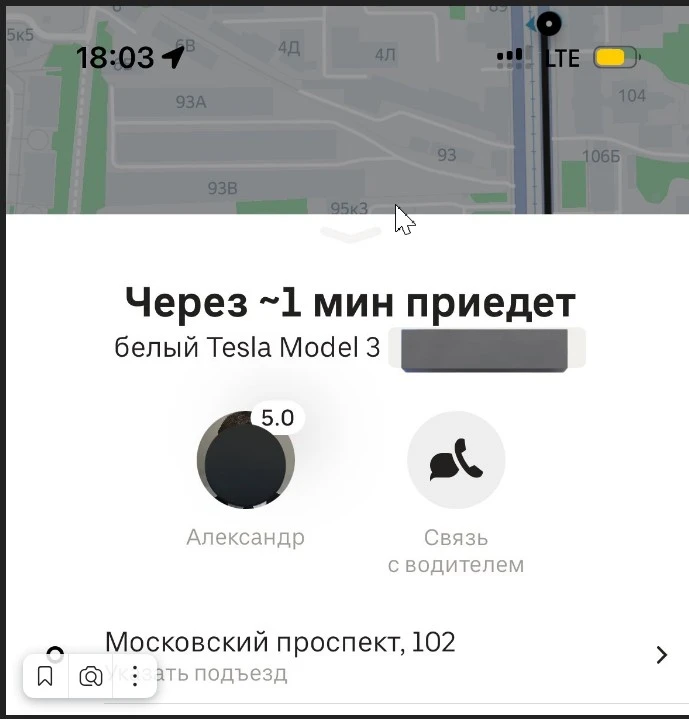Open the Московский проспект, 102 address row
This screenshot has width=689, height=719.
click(348, 656)
